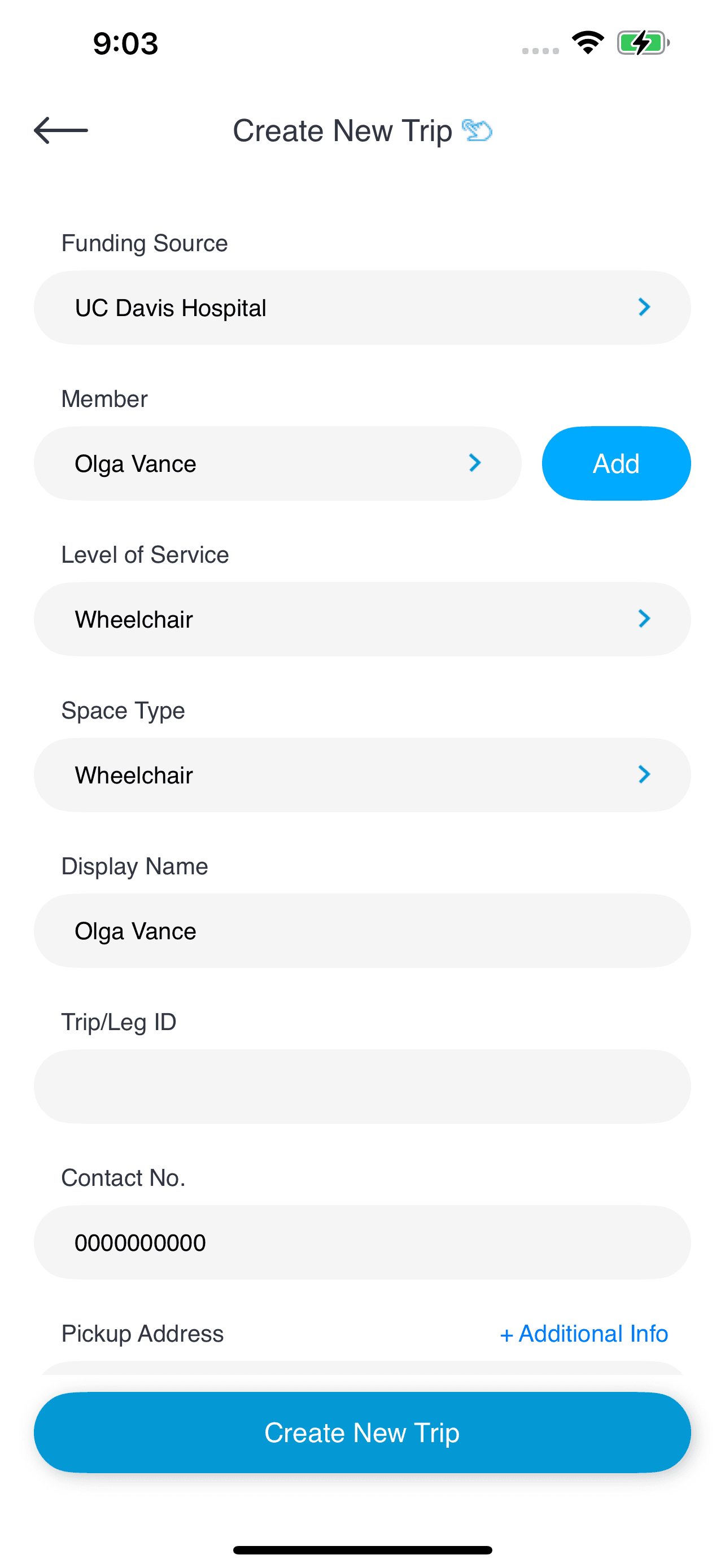Tap the empty Trip/Leg ID field

(362, 1087)
